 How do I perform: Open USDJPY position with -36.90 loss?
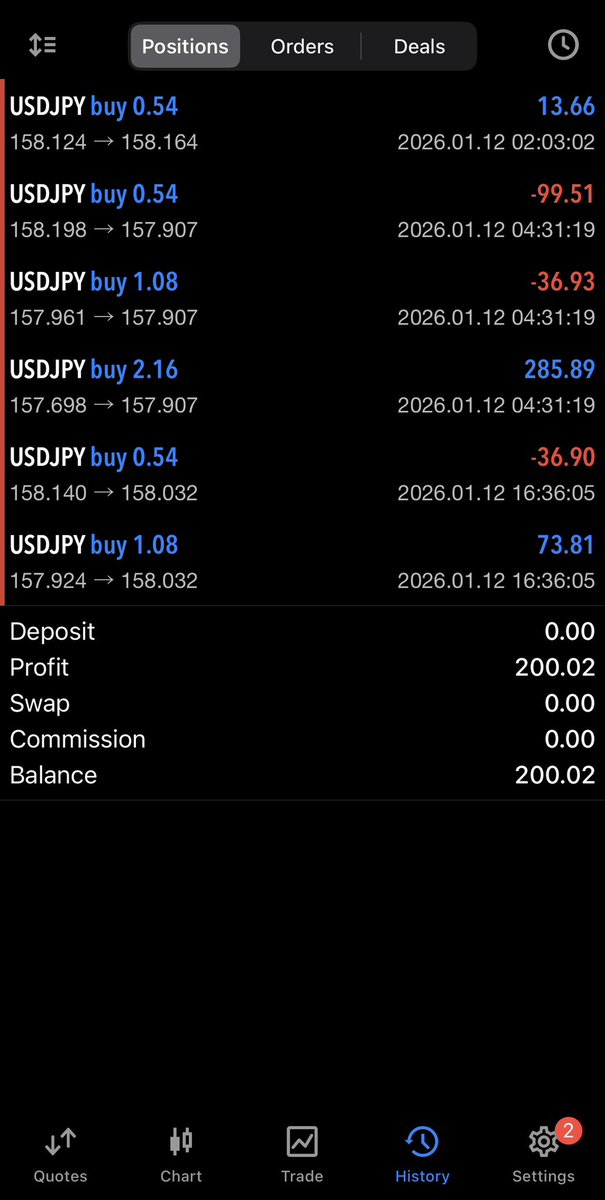[x=302, y=474]
